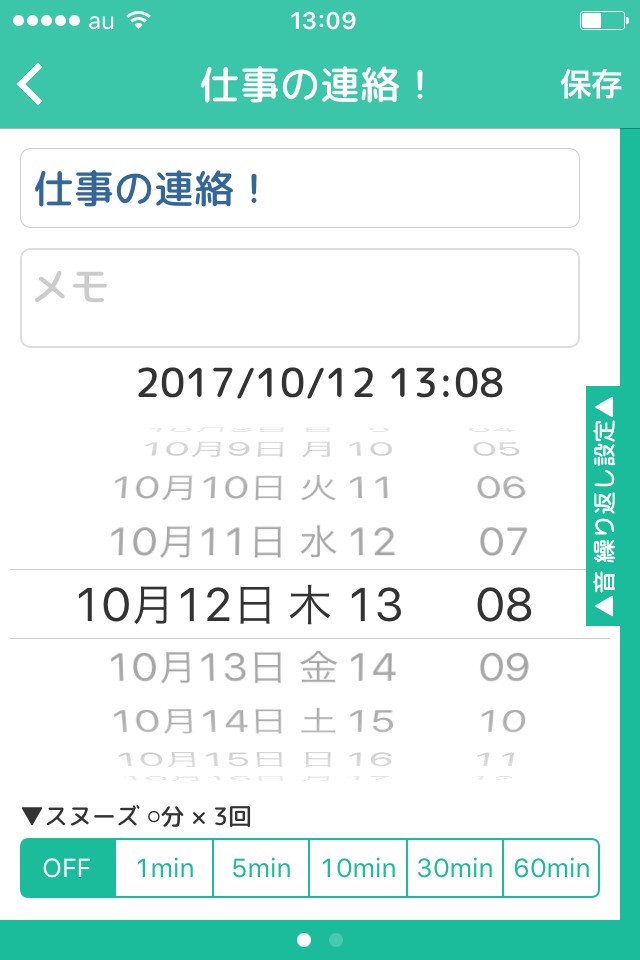Screen dimensions: 640x960
Task: Choose minute 09 in the picker
Action: coord(503,667)
